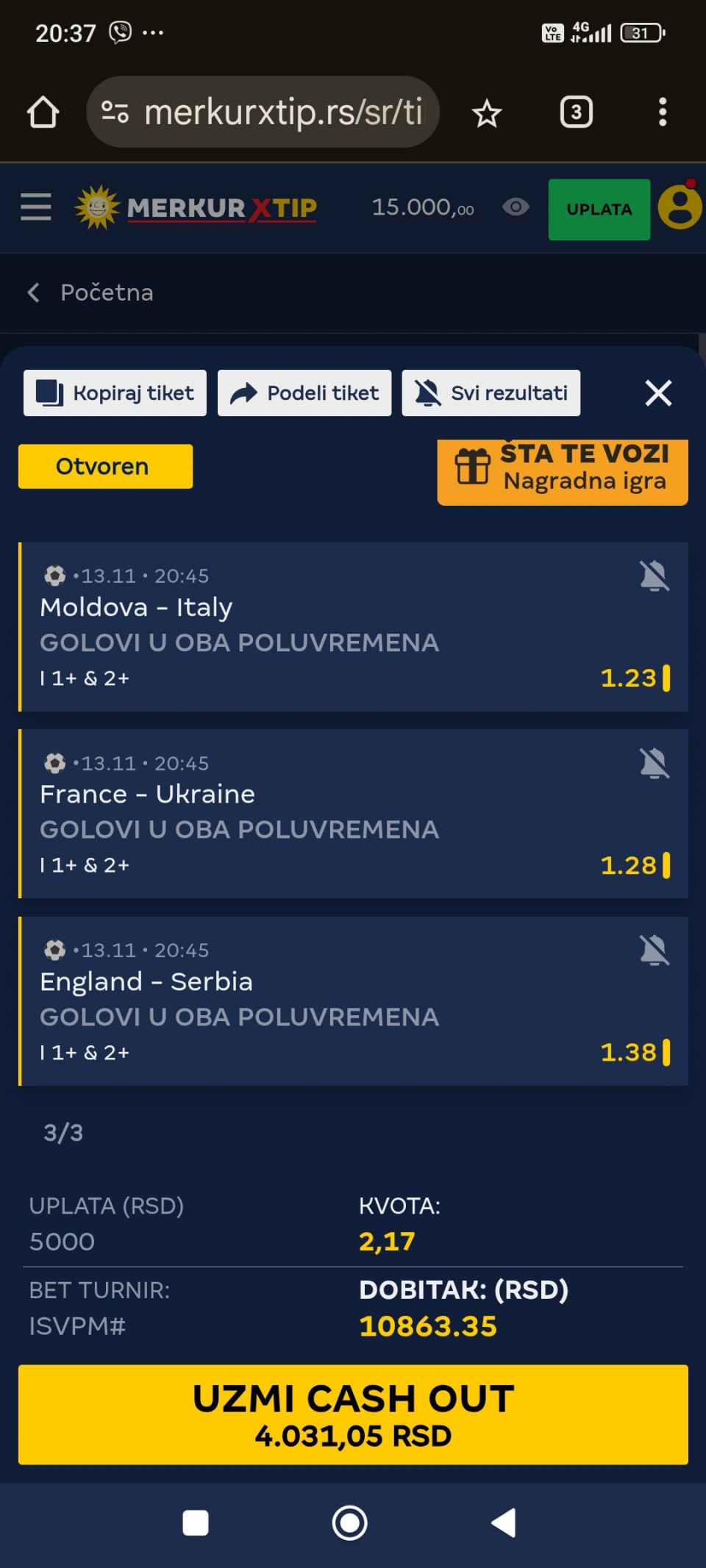Open the user profile icon
Image resolution: width=706 pixels, height=1568 pixels.
point(680,207)
